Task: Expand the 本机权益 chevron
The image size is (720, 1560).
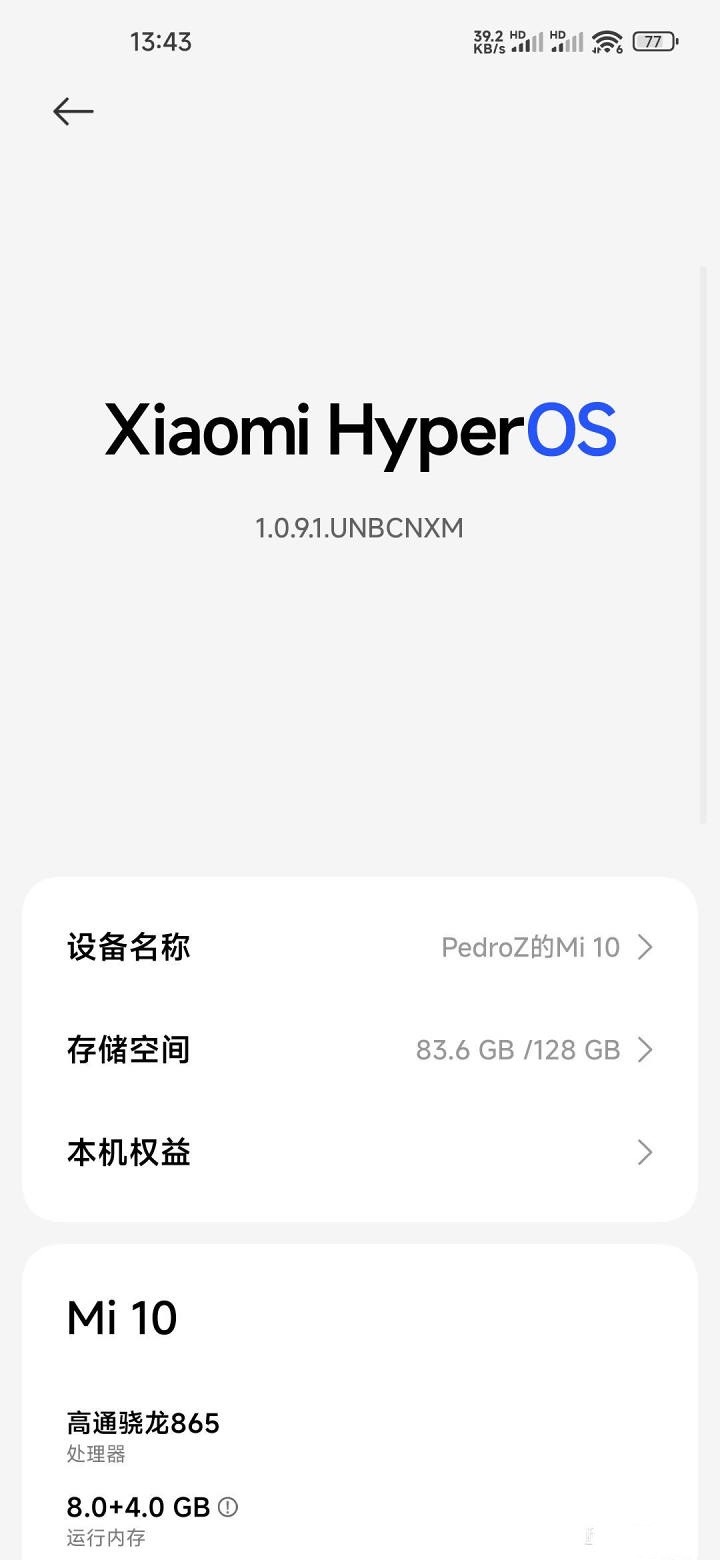Action: click(x=645, y=1152)
